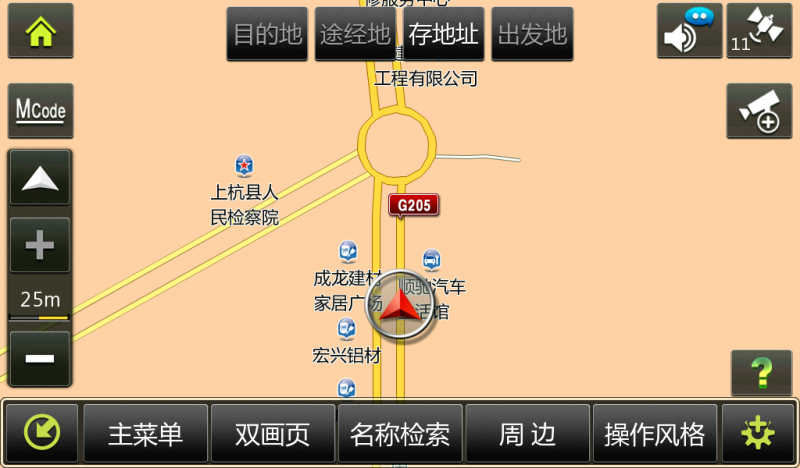Tap the round arrow icon in bottom bar

(42, 433)
